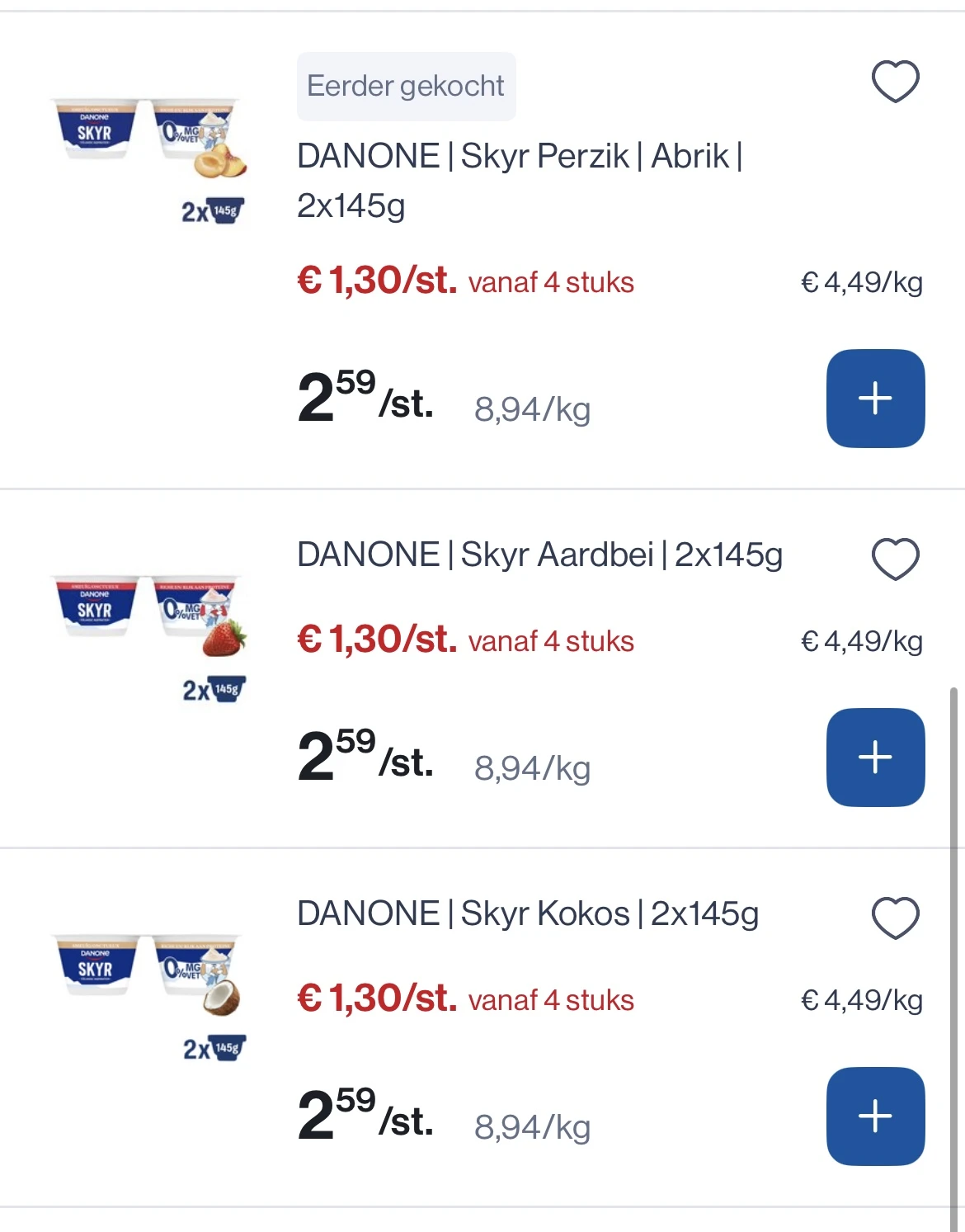Click the plus icon on the top product
The image size is (965, 1232).
pyautogui.click(x=875, y=399)
